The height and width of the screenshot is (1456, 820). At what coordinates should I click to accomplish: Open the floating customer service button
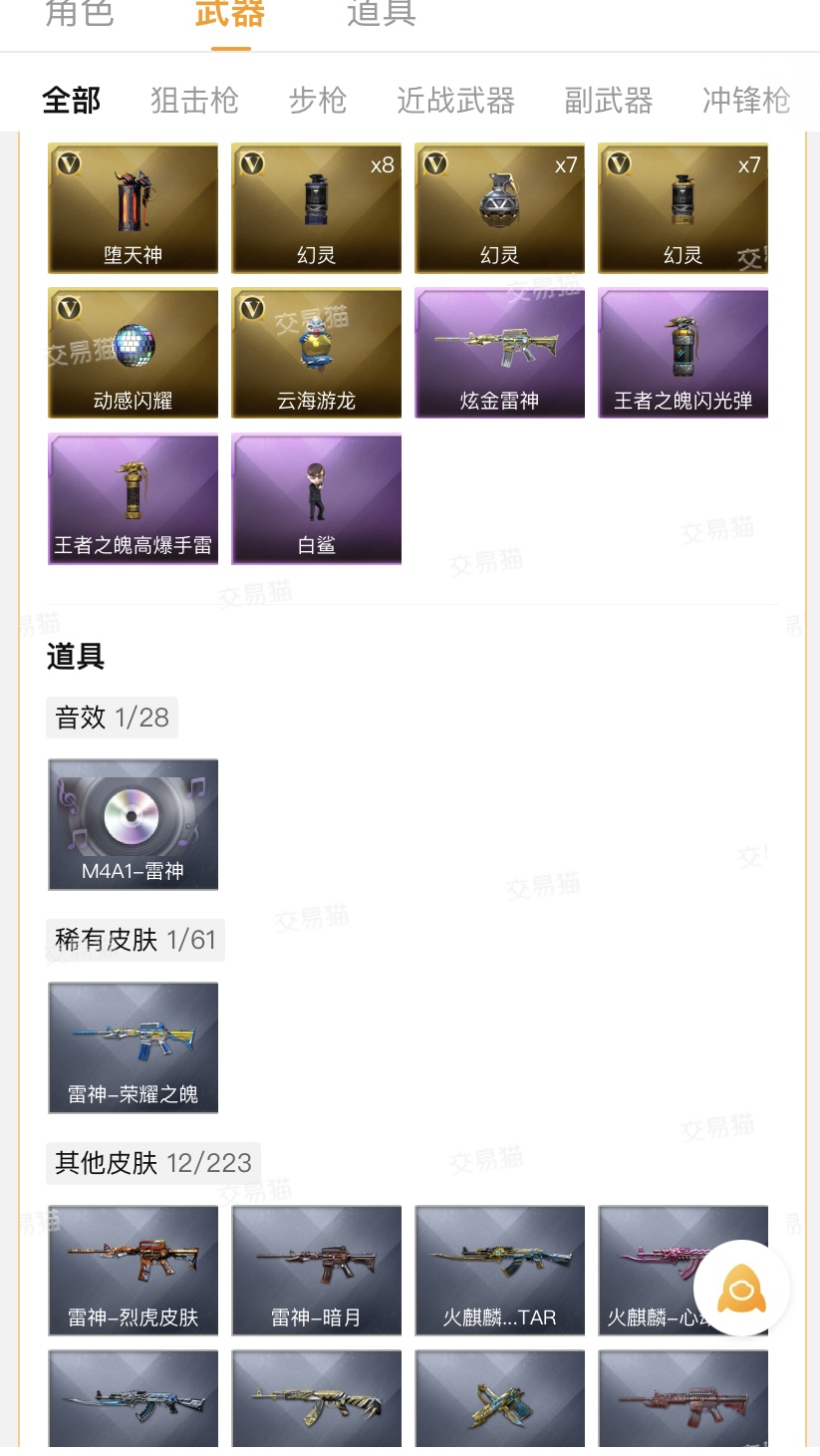pyautogui.click(x=742, y=1289)
